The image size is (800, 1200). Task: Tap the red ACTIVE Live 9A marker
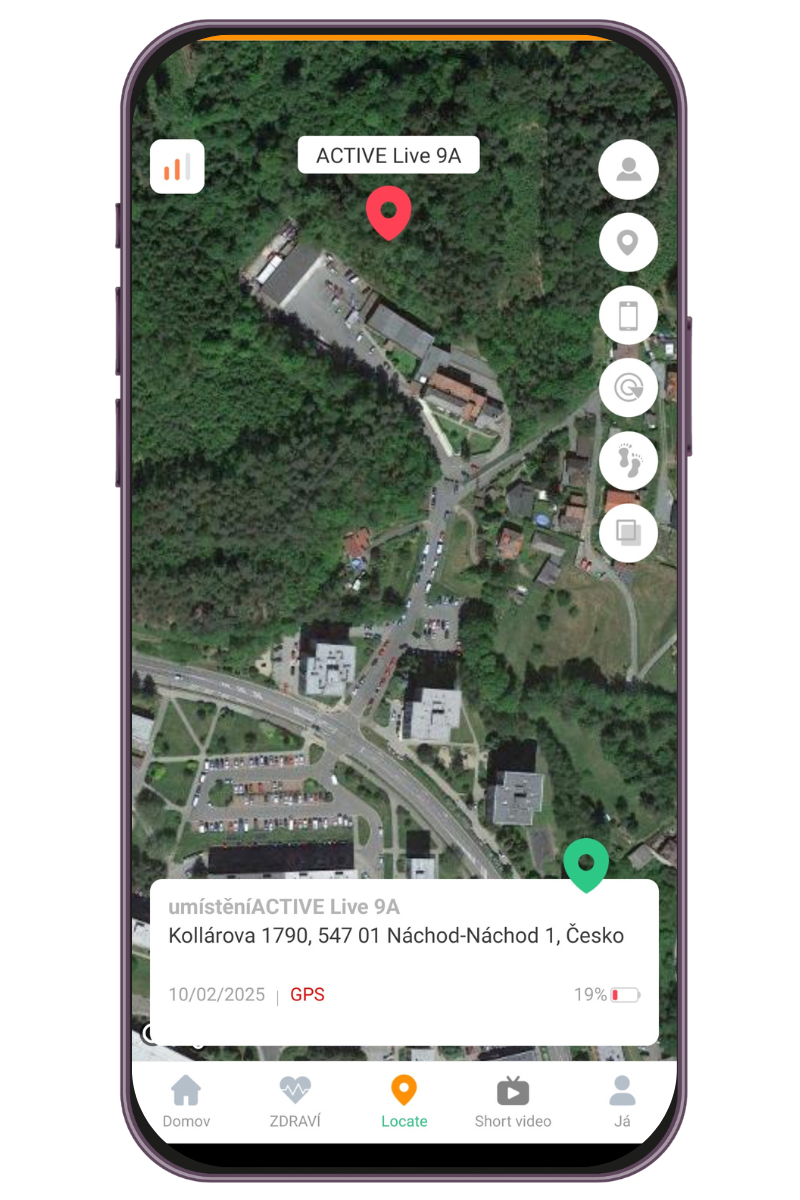tap(388, 211)
